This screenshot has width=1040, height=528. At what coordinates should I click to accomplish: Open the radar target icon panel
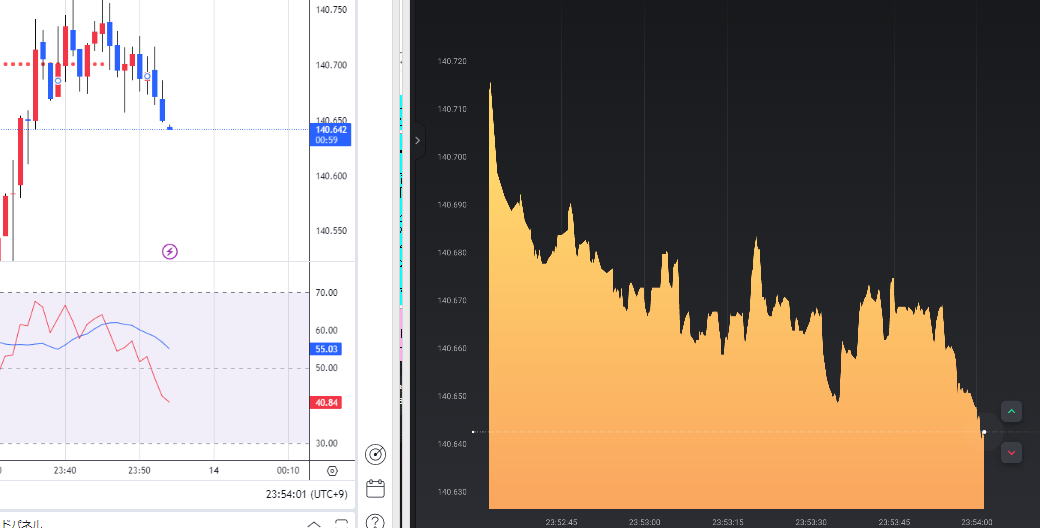pos(375,454)
